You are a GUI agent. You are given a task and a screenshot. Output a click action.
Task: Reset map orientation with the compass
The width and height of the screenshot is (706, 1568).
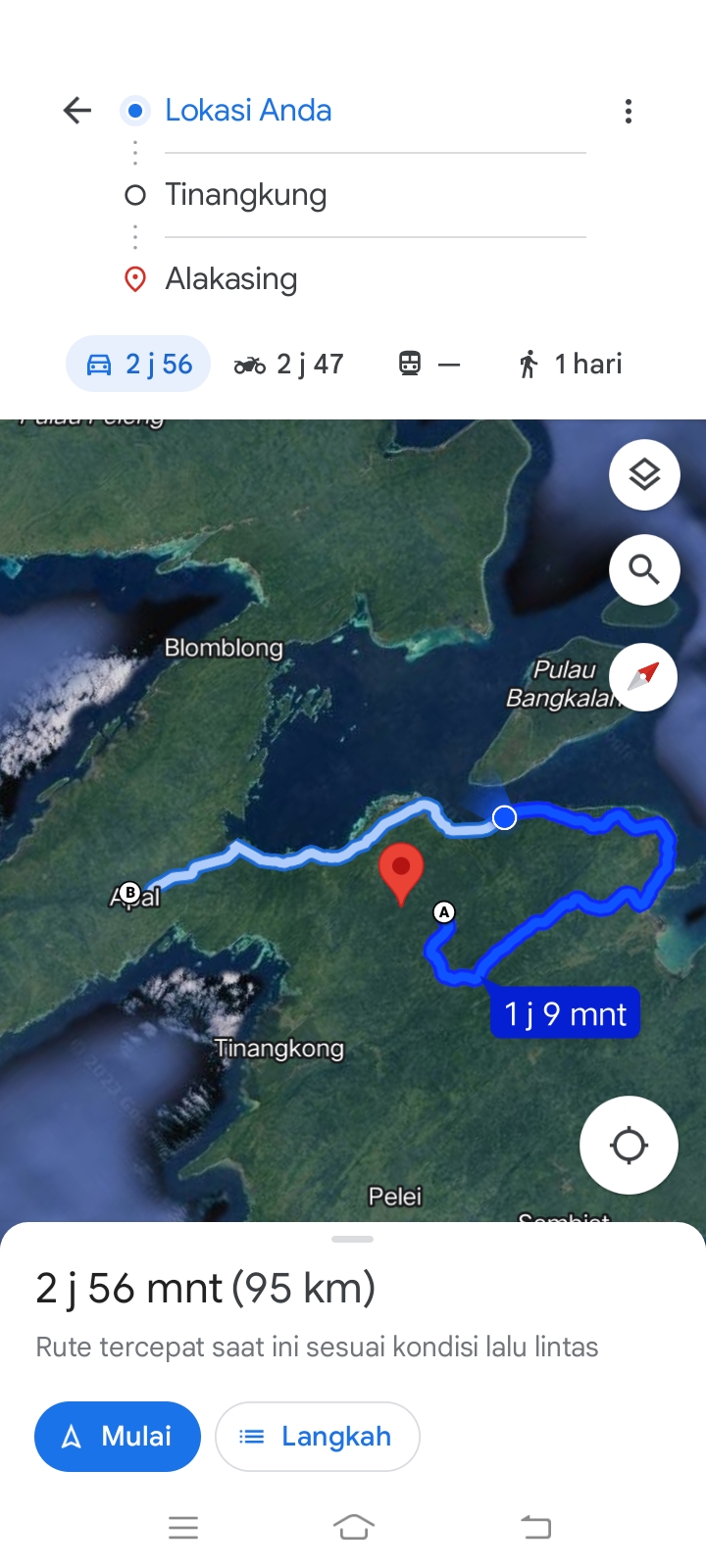click(x=643, y=676)
